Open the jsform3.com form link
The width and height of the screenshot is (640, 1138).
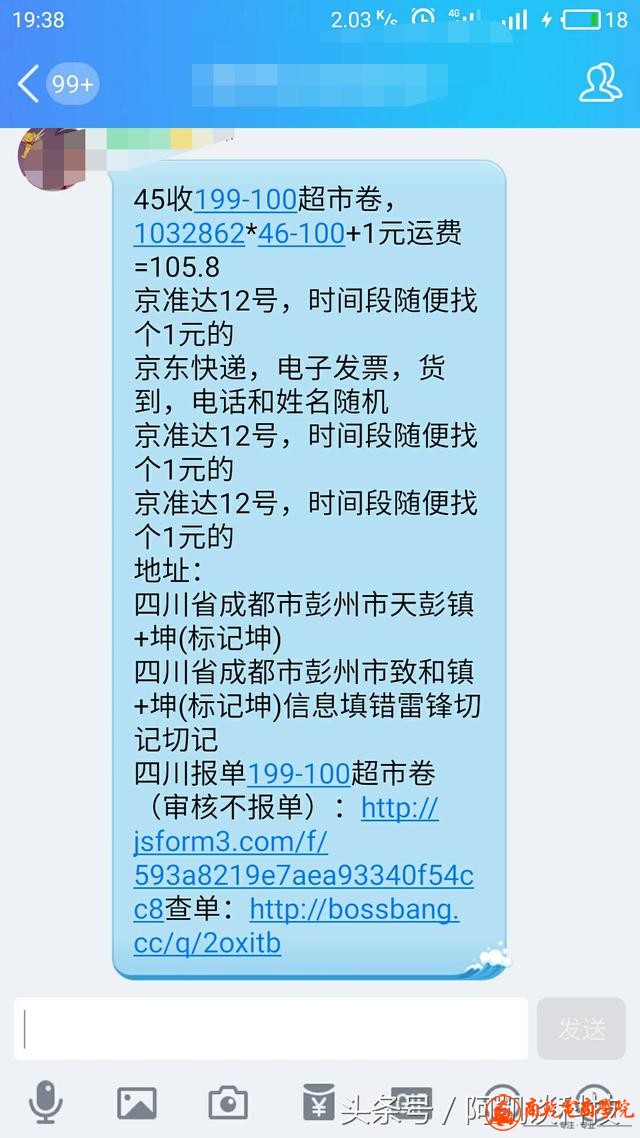(302, 843)
